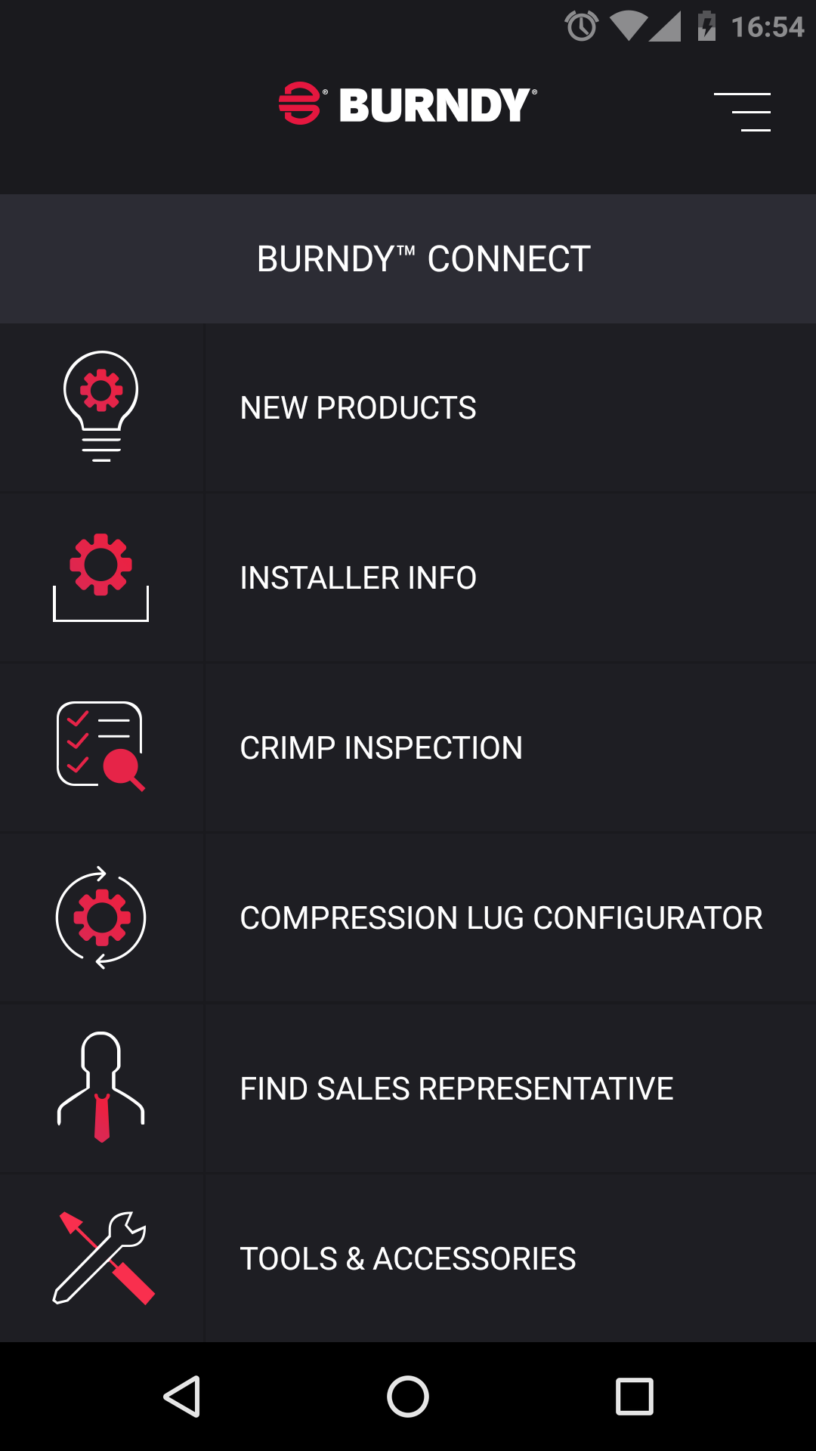Open Tools & Accessories
This screenshot has height=1451, width=816.
[x=408, y=1258]
